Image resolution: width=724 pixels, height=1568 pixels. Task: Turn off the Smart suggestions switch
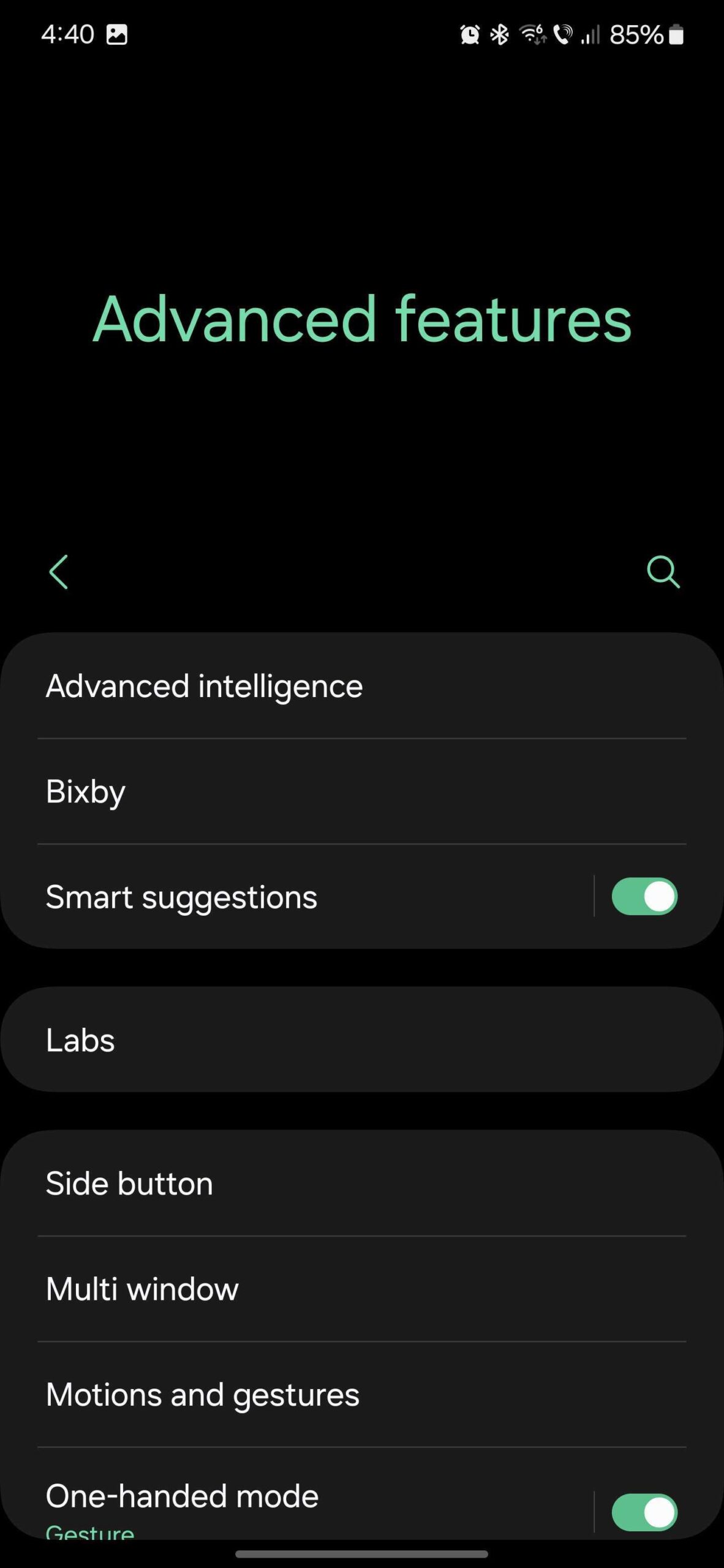(644, 897)
